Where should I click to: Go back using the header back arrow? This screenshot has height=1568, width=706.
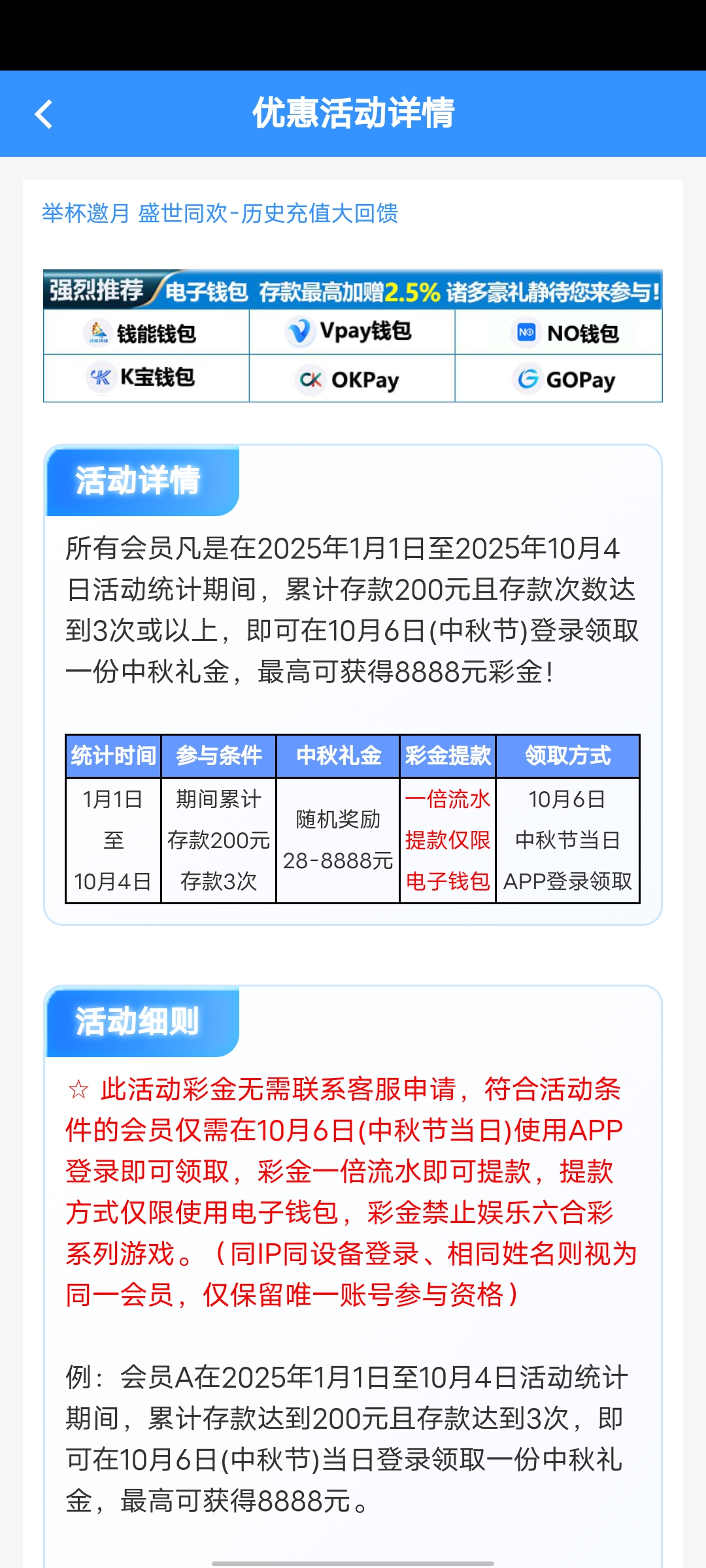[43, 114]
